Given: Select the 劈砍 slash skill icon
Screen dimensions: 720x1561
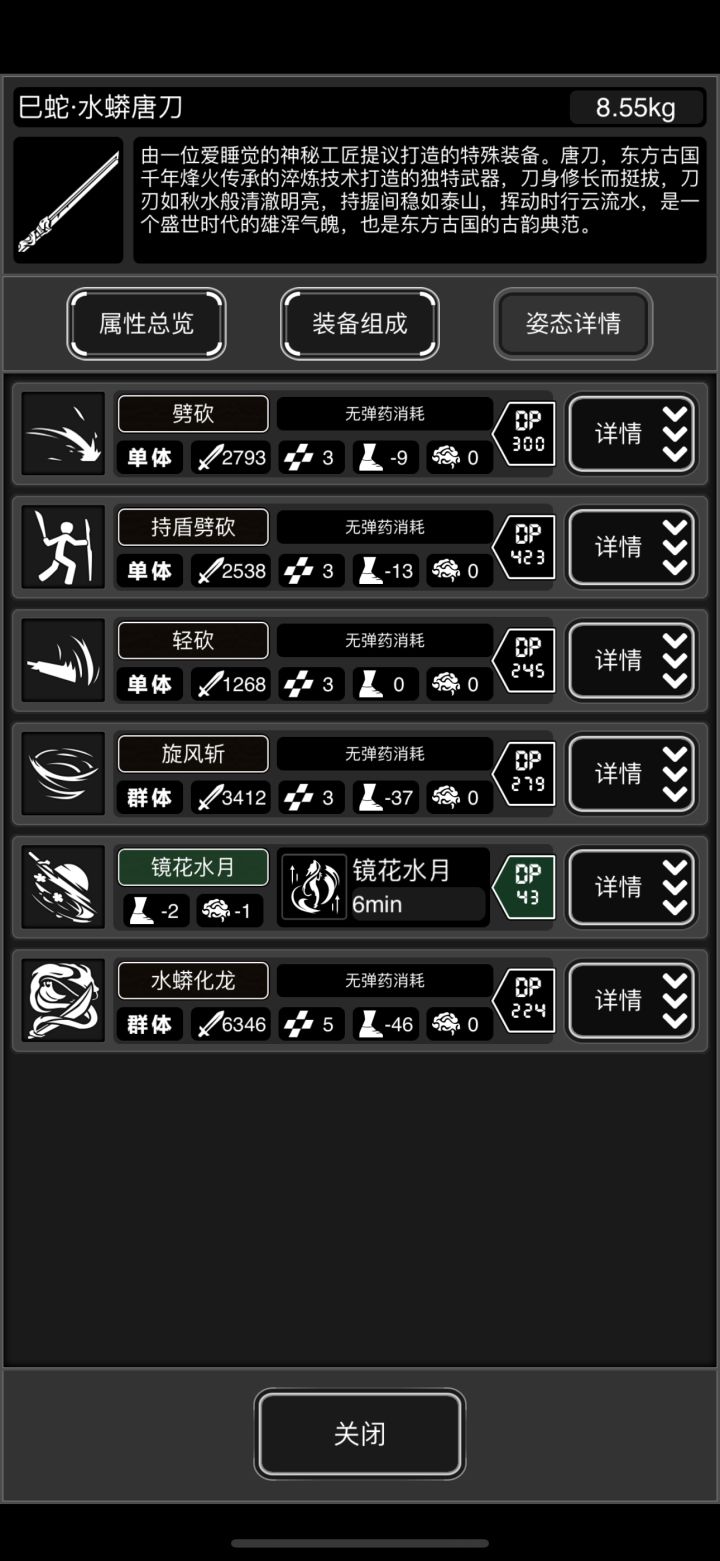Looking at the screenshot, I should [x=63, y=433].
